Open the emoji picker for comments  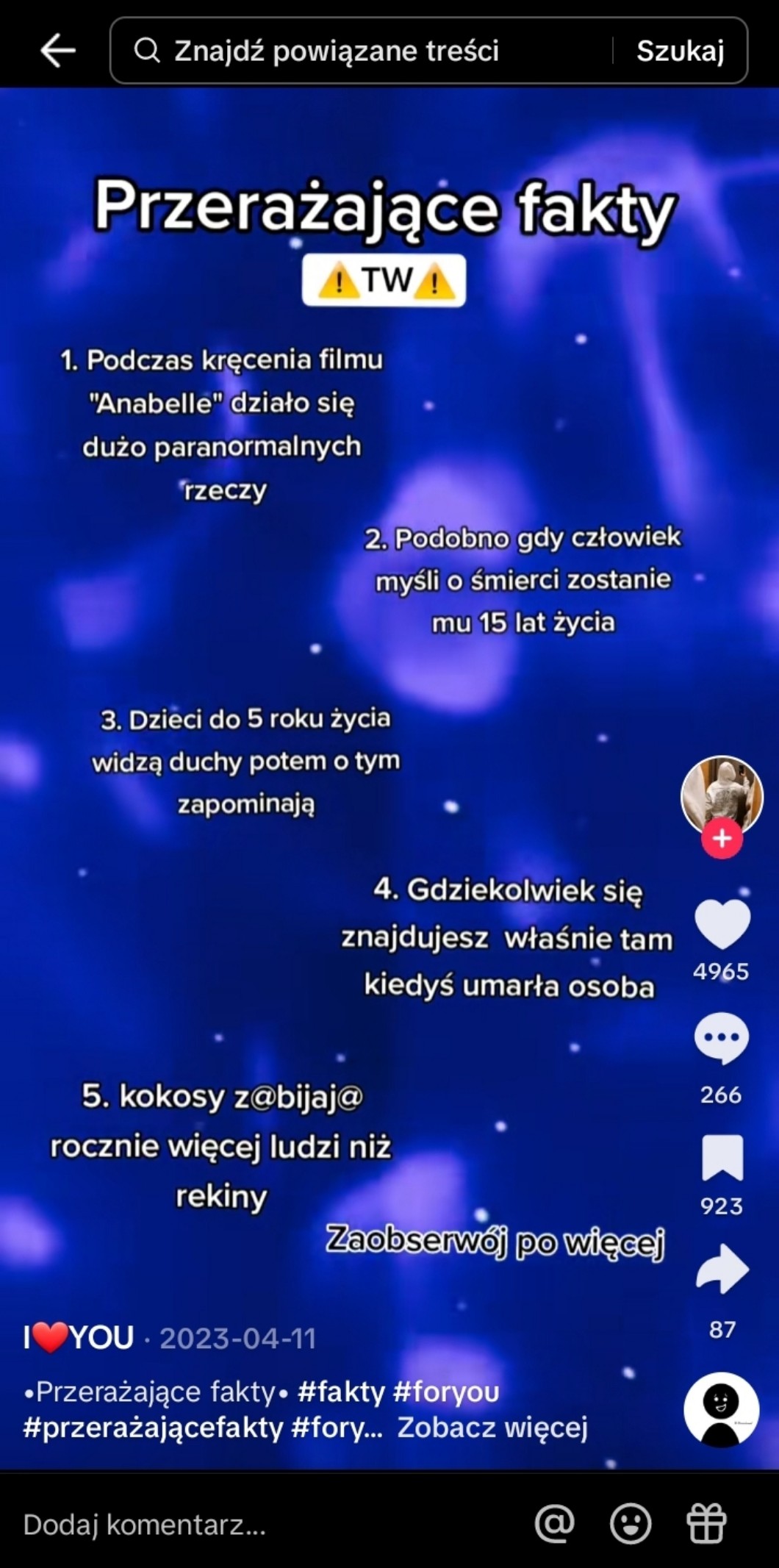tap(631, 1524)
